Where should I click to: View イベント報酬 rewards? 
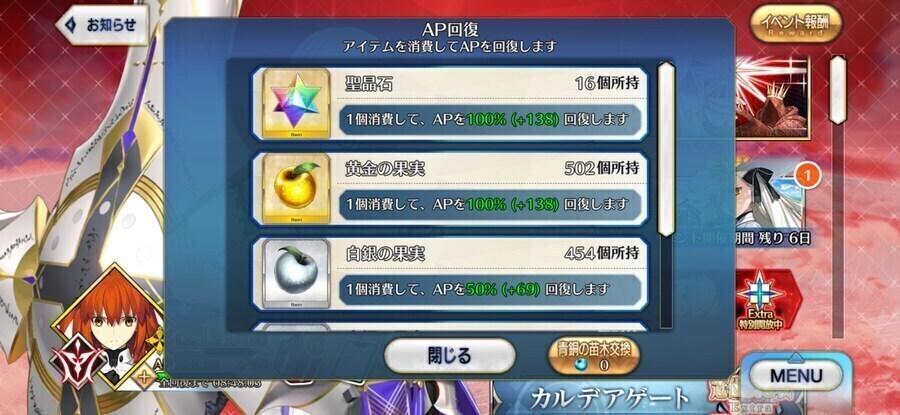point(795,24)
